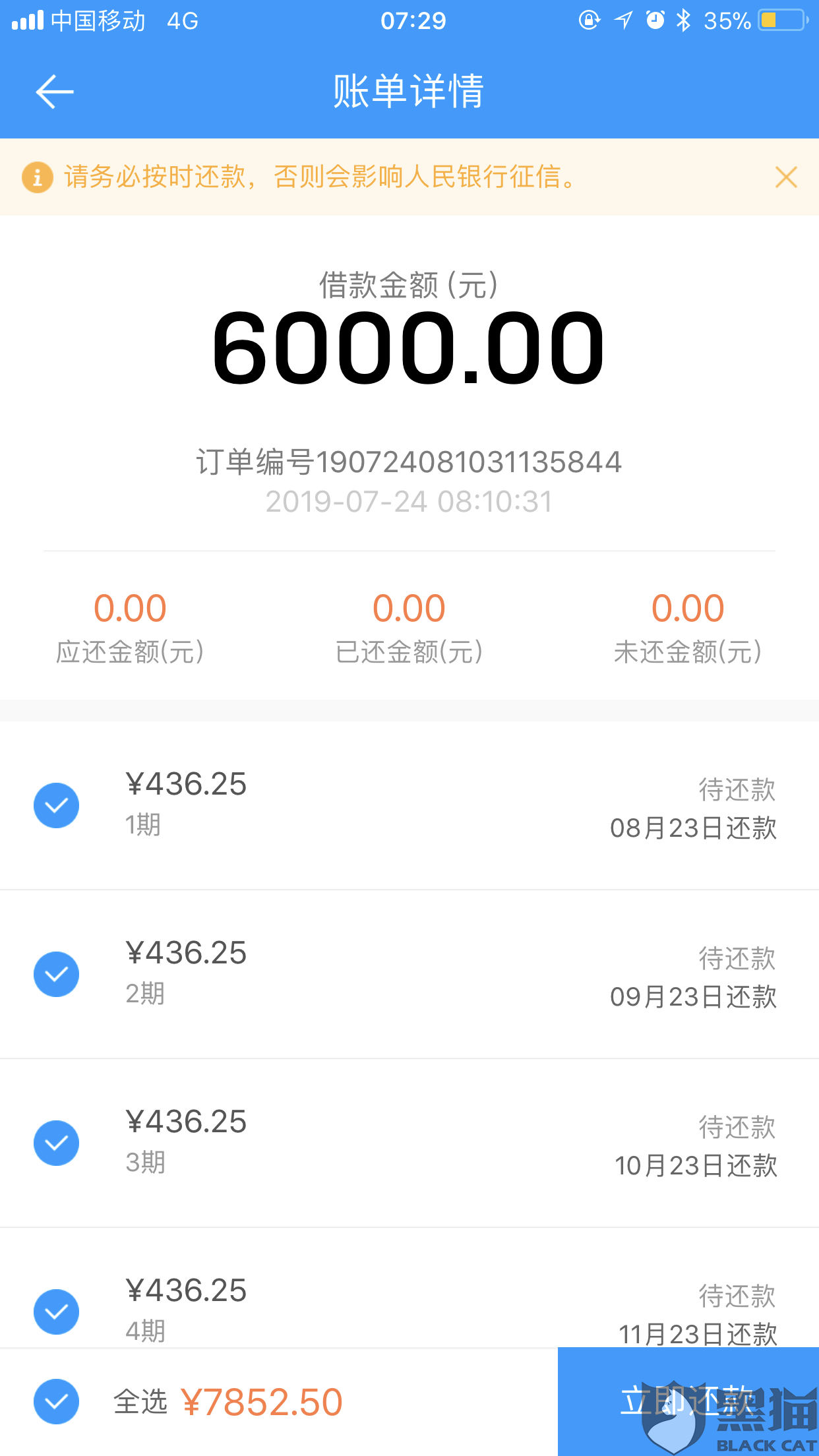Go back from the 账单详情 page
Screen dimensions: 819x1456
[55, 92]
